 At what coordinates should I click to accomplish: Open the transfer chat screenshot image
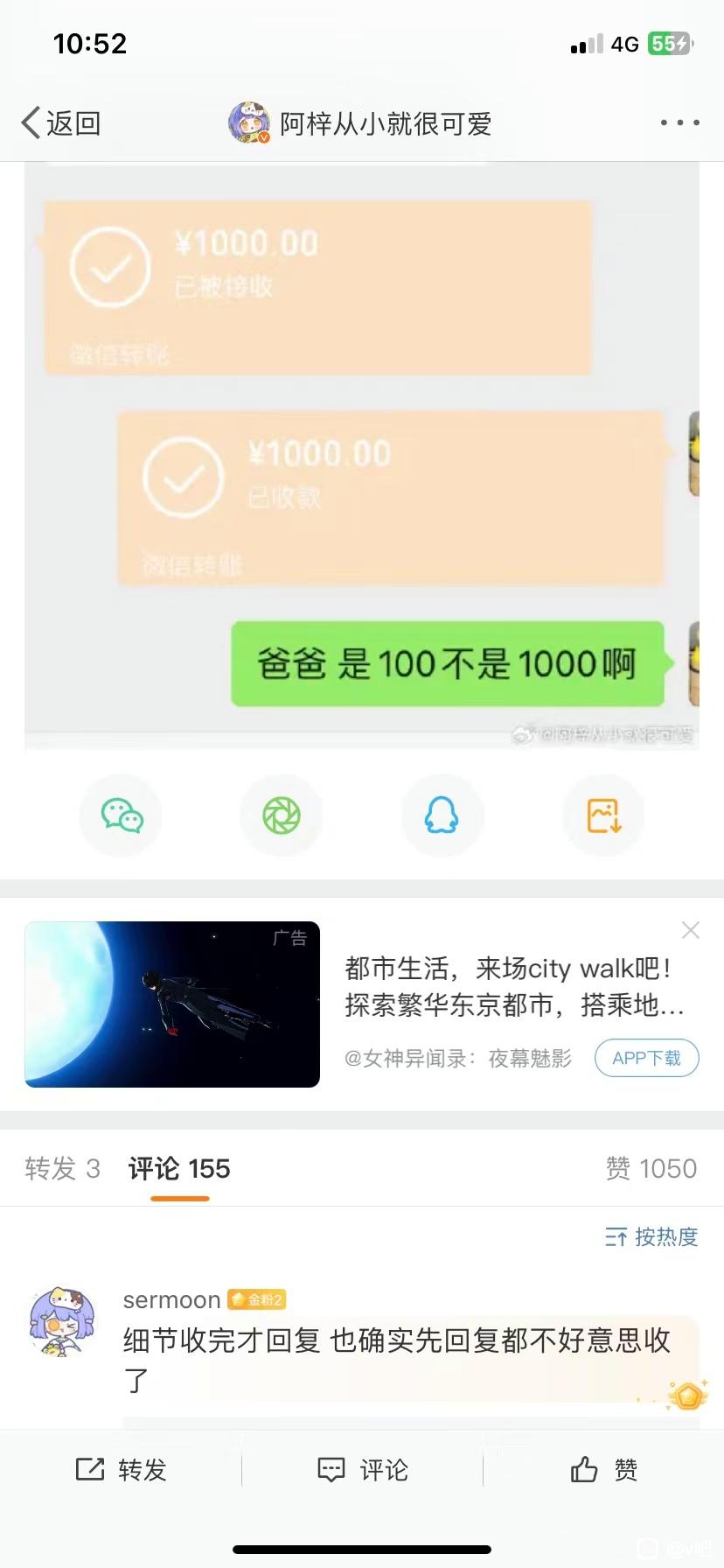[x=362, y=455]
